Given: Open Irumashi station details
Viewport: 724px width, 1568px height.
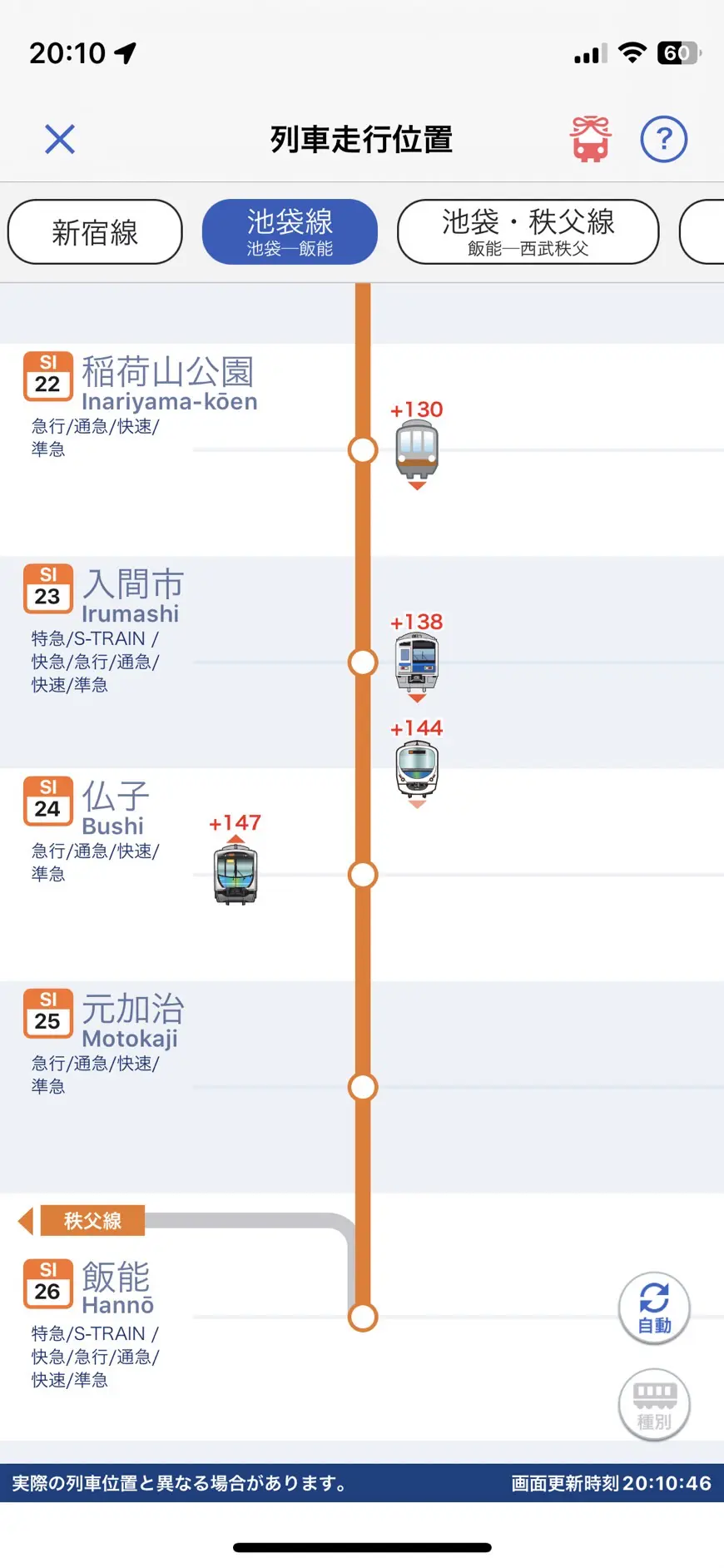Looking at the screenshot, I should point(131,595).
